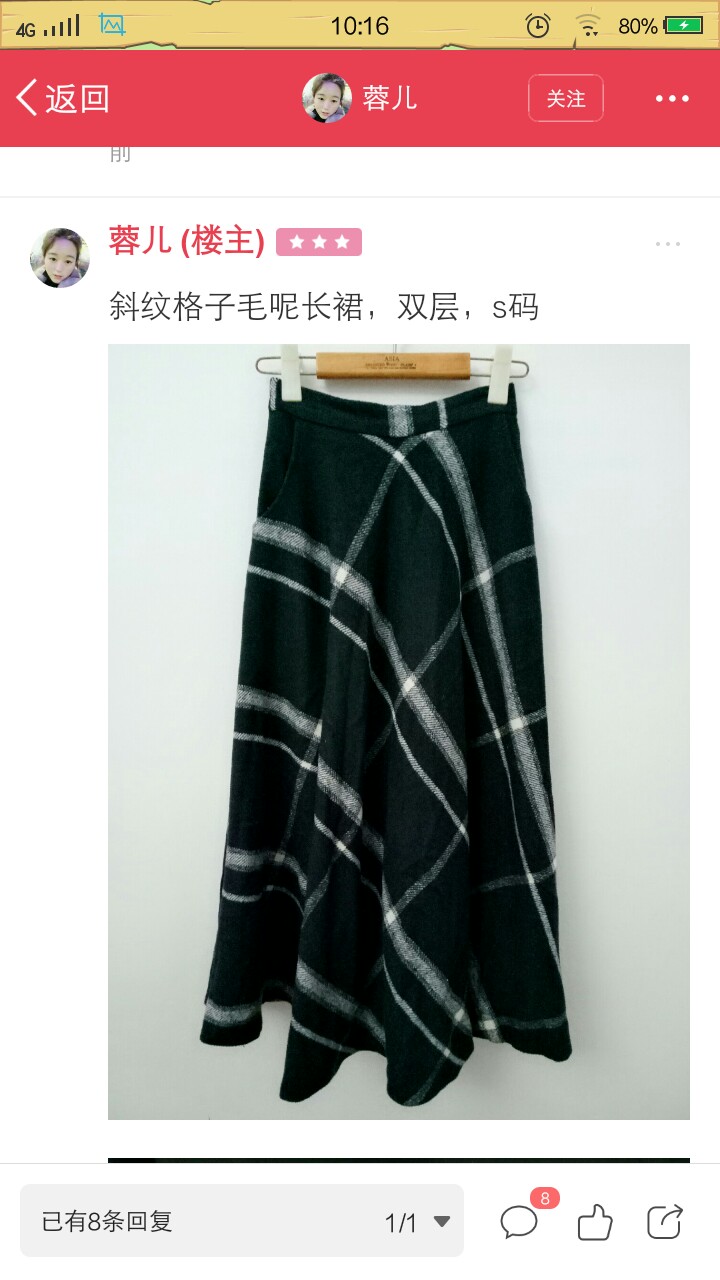This screenshot has height=1280, width=720.
Task: Open post options for 蓉儿's floor
Action: (668, 243)
